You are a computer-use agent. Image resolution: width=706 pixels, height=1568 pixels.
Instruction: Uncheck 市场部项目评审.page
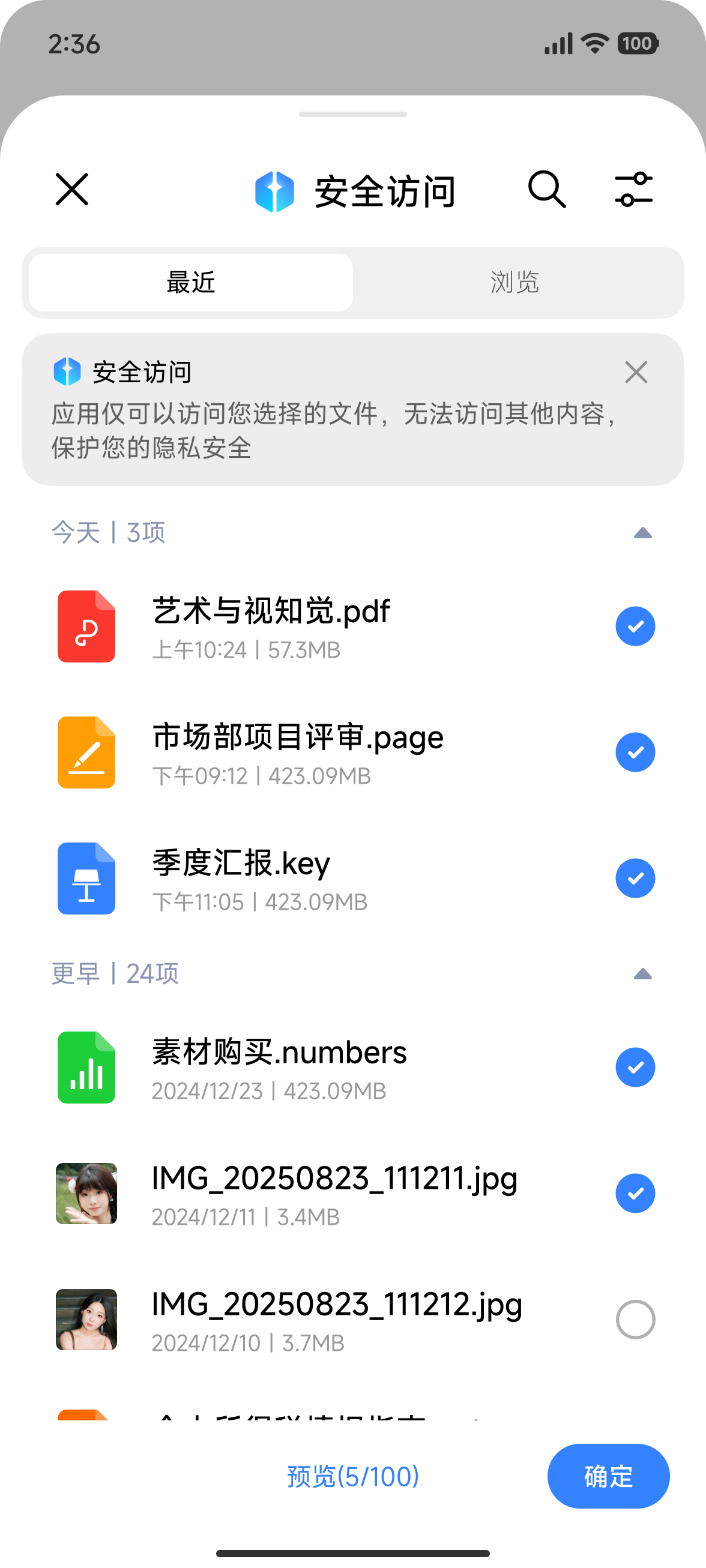coord(635,752)
